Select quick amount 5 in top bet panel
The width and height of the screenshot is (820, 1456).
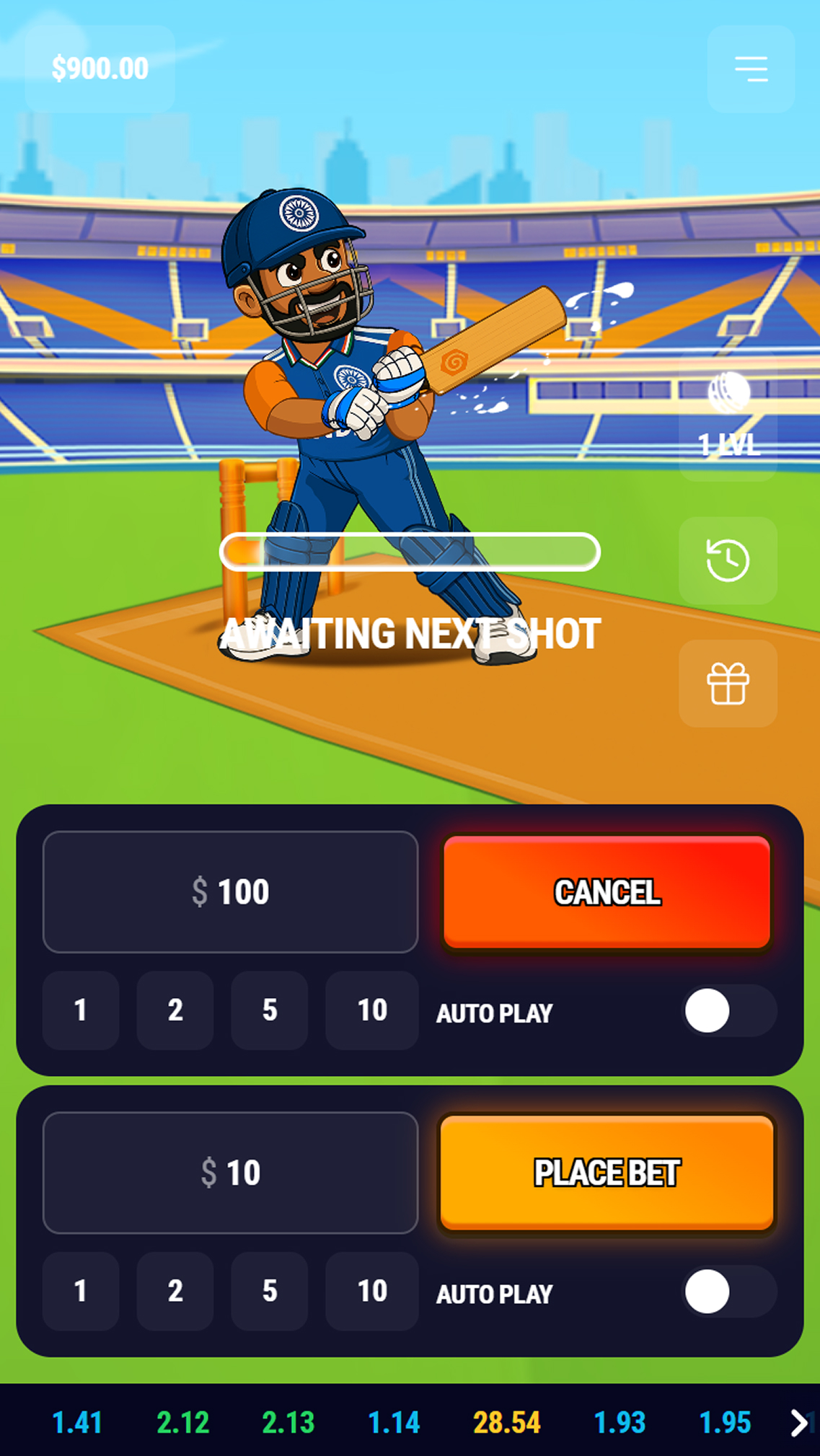click(x=269, y=1010)
